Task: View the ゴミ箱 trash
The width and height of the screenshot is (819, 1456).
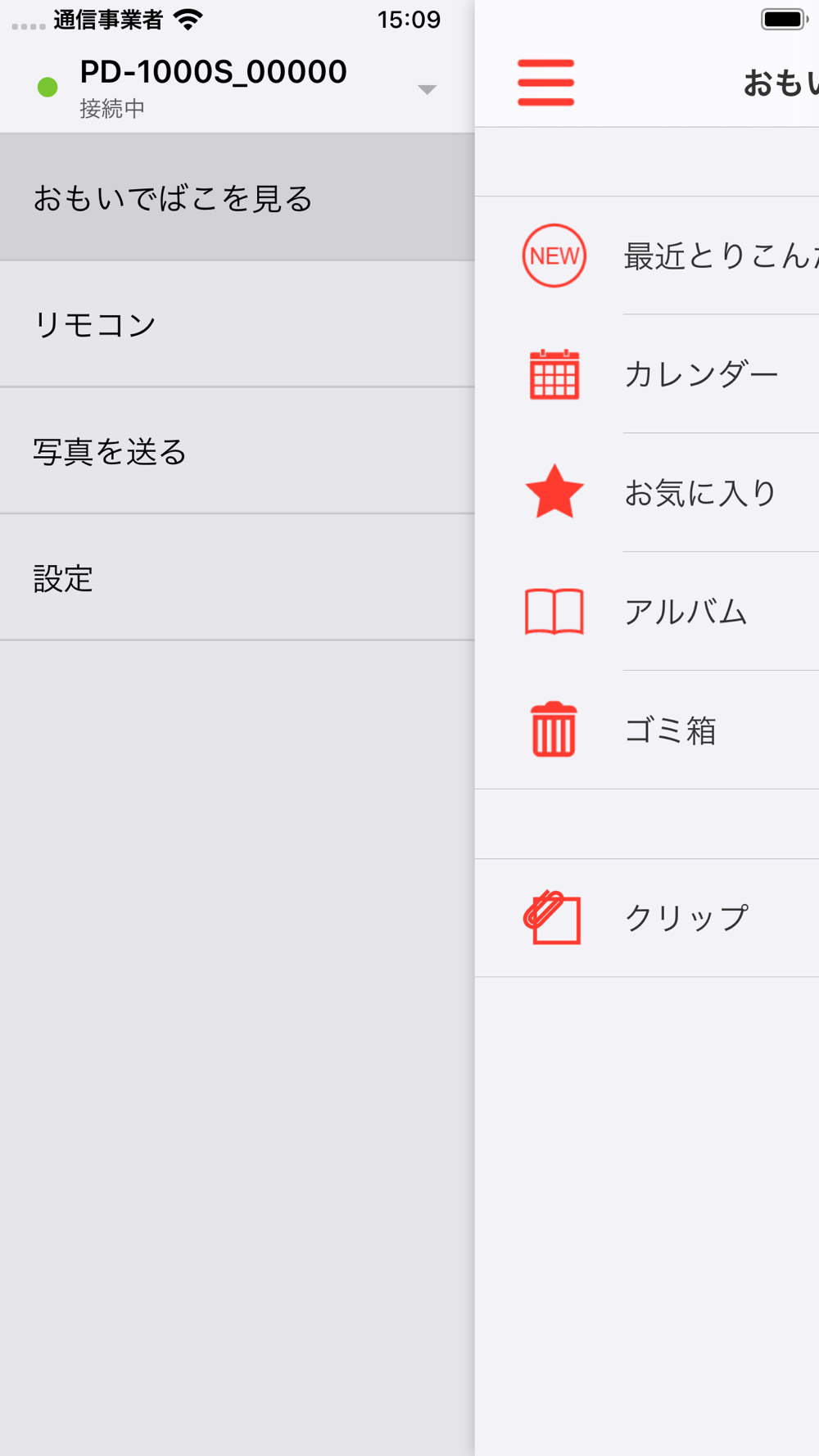Action: tap(647, 730)
